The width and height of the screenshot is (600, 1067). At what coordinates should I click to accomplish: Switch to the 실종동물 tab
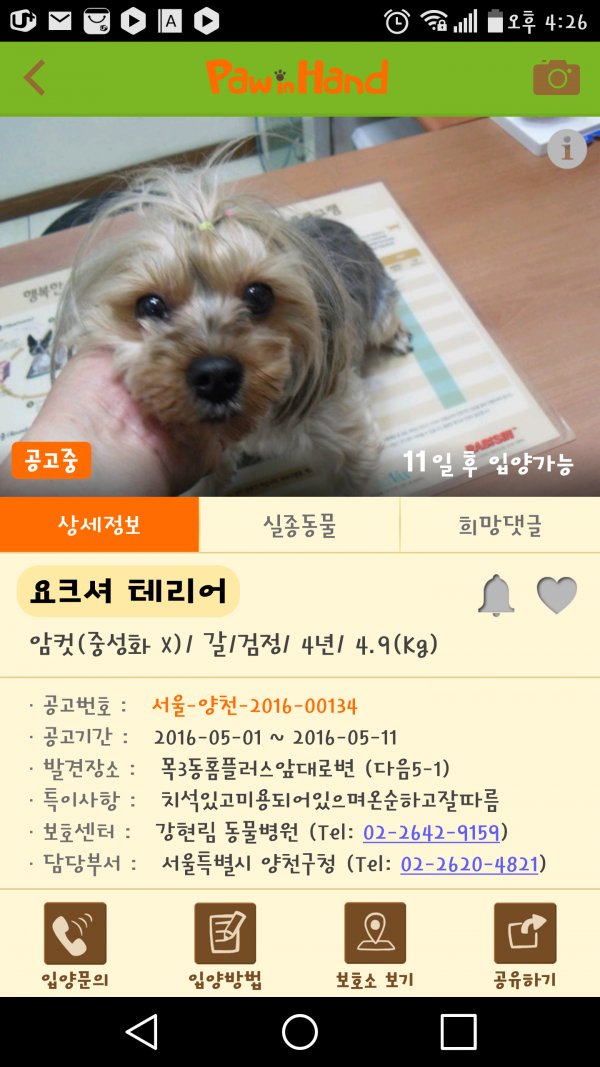click(x=299, y=525)
